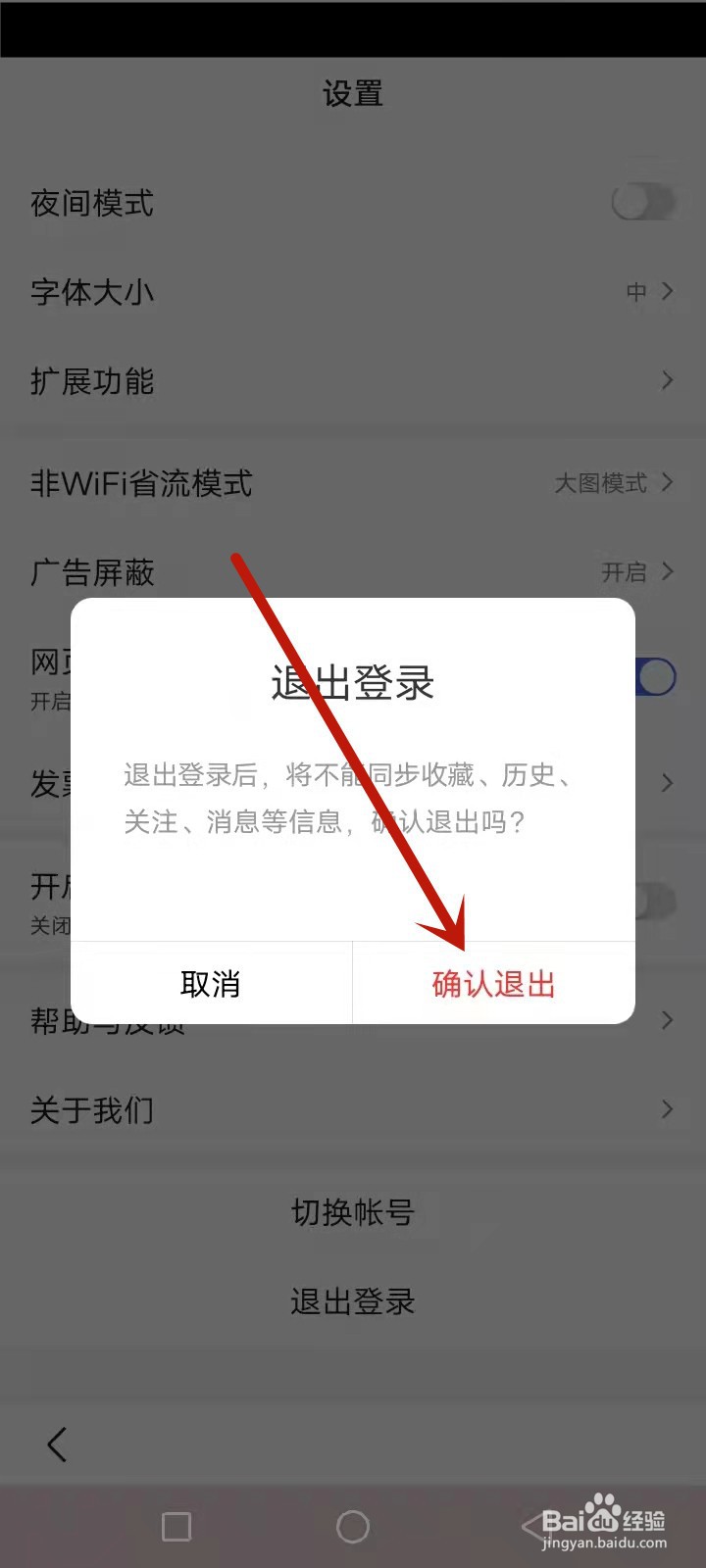The width and height of the screenshot is (706, 1568).
Task: Open the 设置 settings title area
Action: (353, 93)
